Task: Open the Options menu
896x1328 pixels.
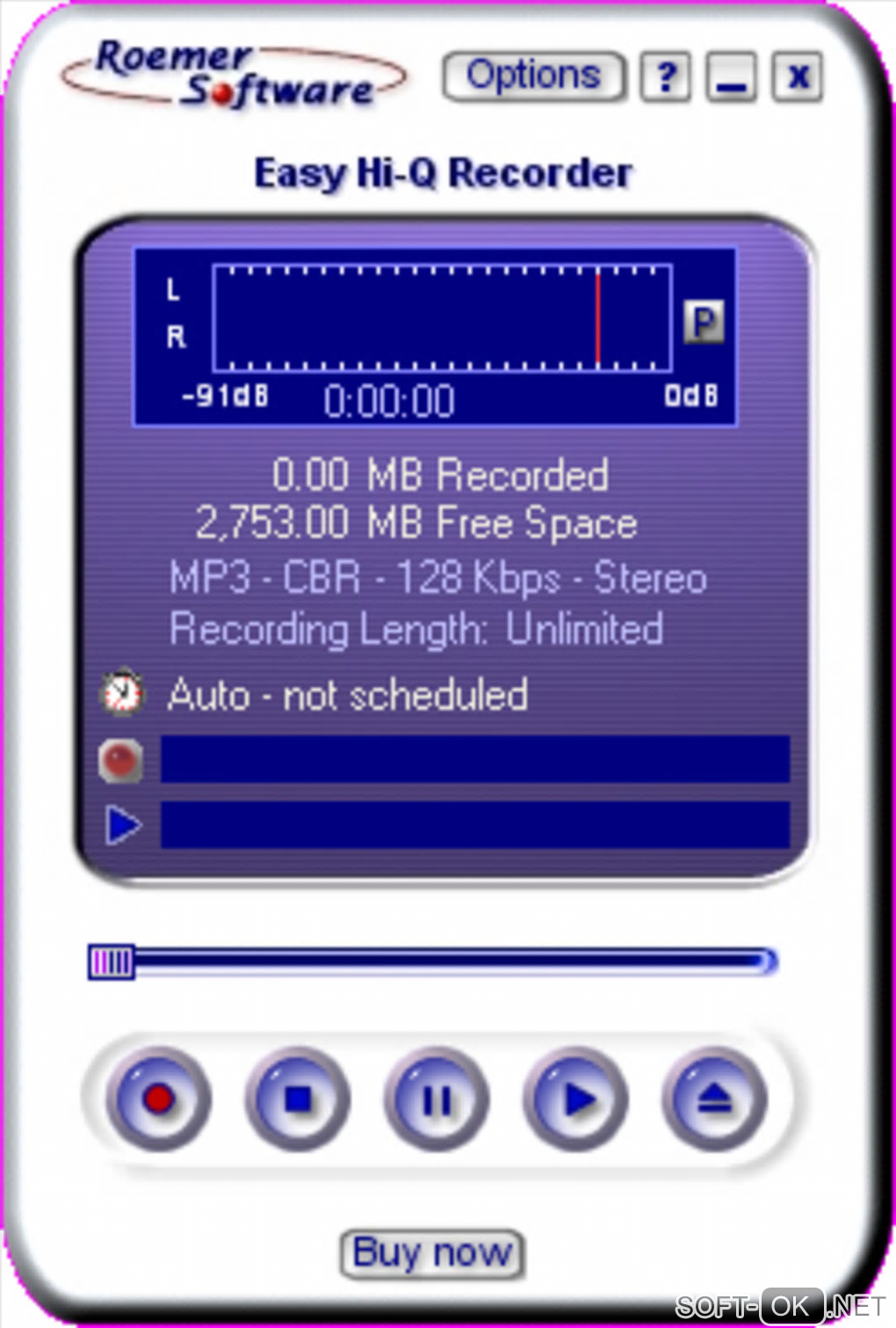Action: pyautogui.click(x=533, y=76)
